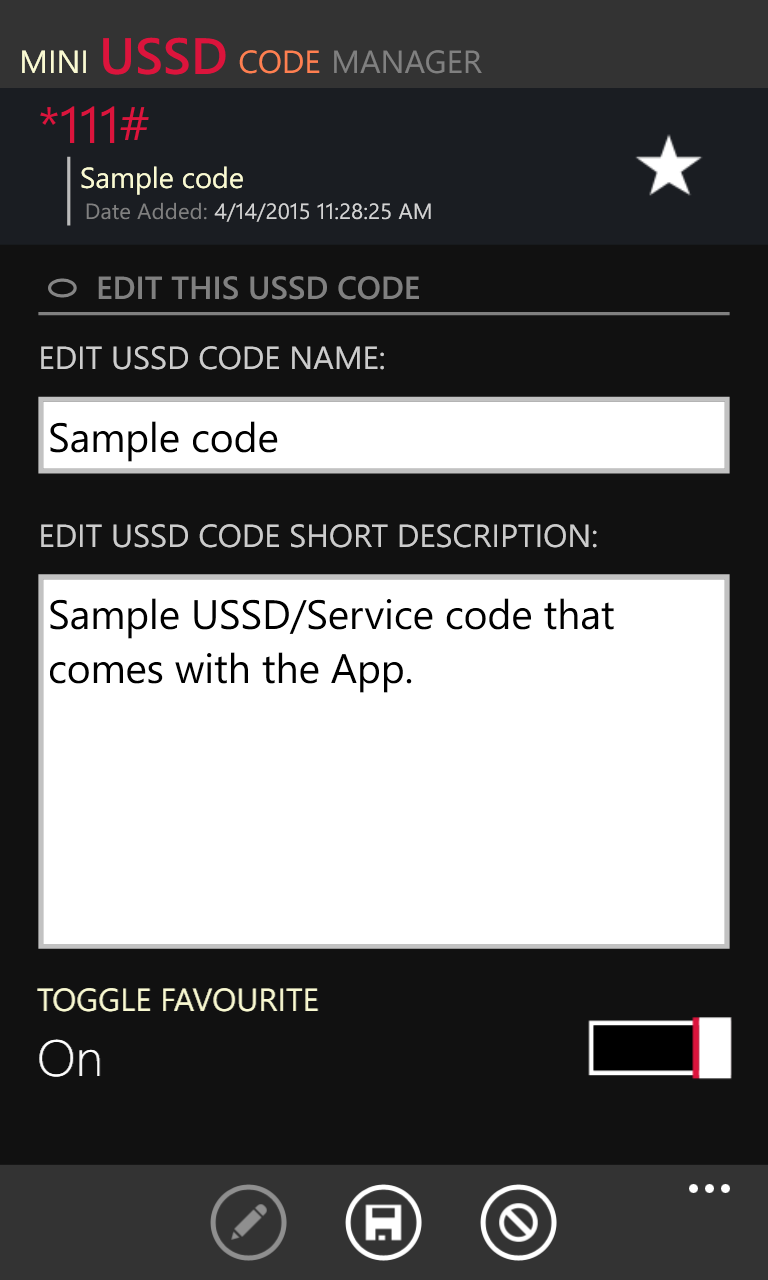The width and height of the screenshot is (768, 1280).
Task: Save the USSD code changes
Action: pos(384,1222)
